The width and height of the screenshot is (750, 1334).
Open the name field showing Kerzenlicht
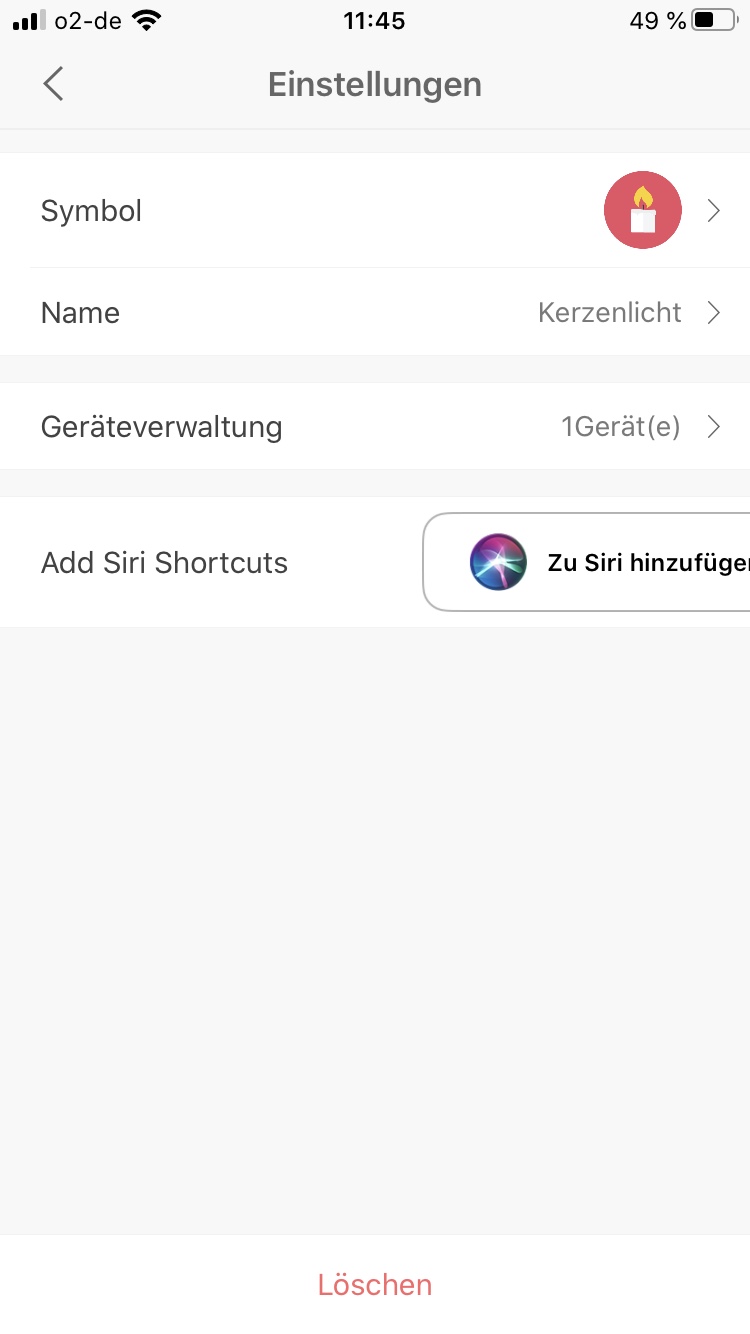click(x=609, y=312)
